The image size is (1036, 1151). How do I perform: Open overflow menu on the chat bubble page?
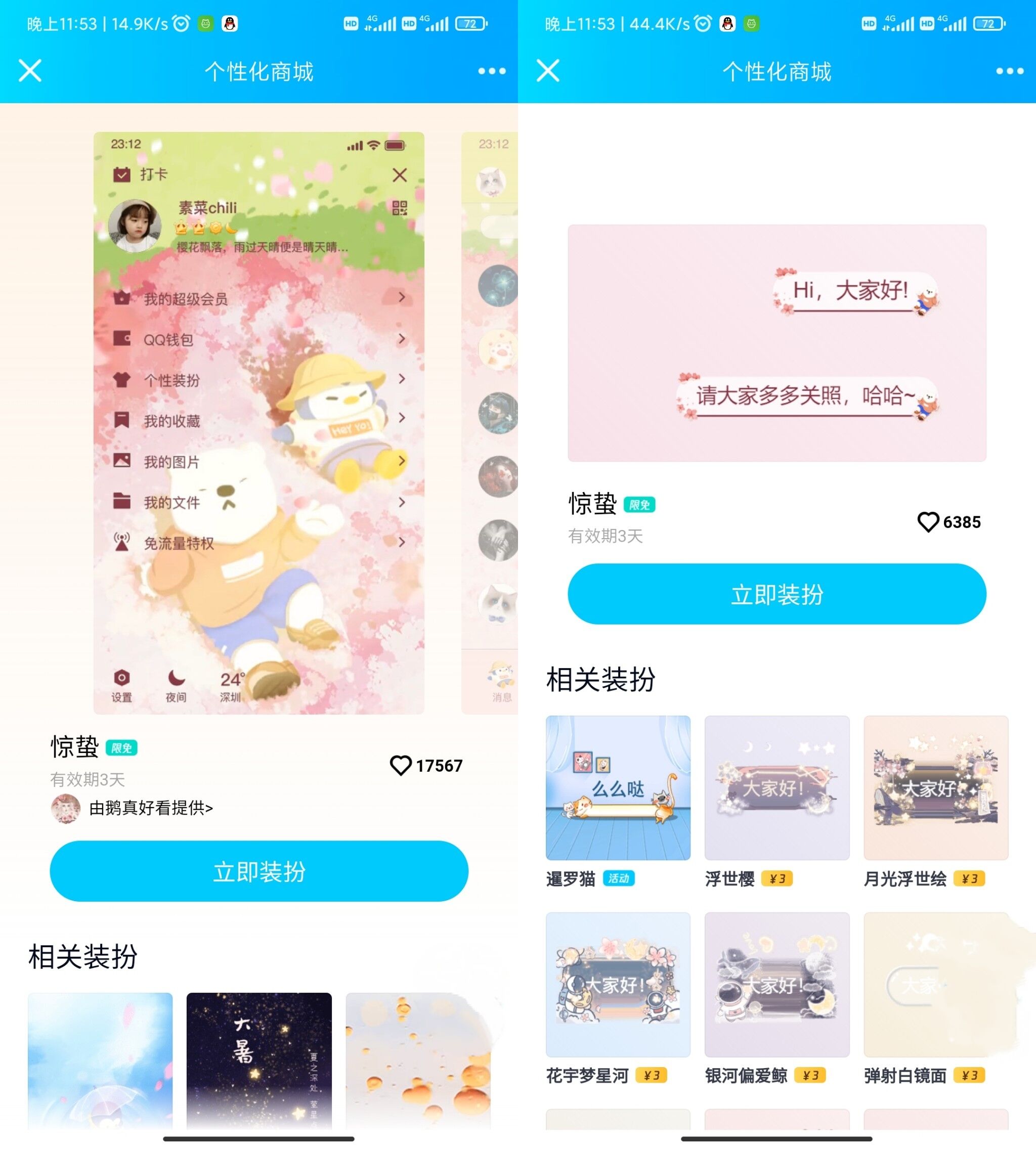tap(1009, 71)
